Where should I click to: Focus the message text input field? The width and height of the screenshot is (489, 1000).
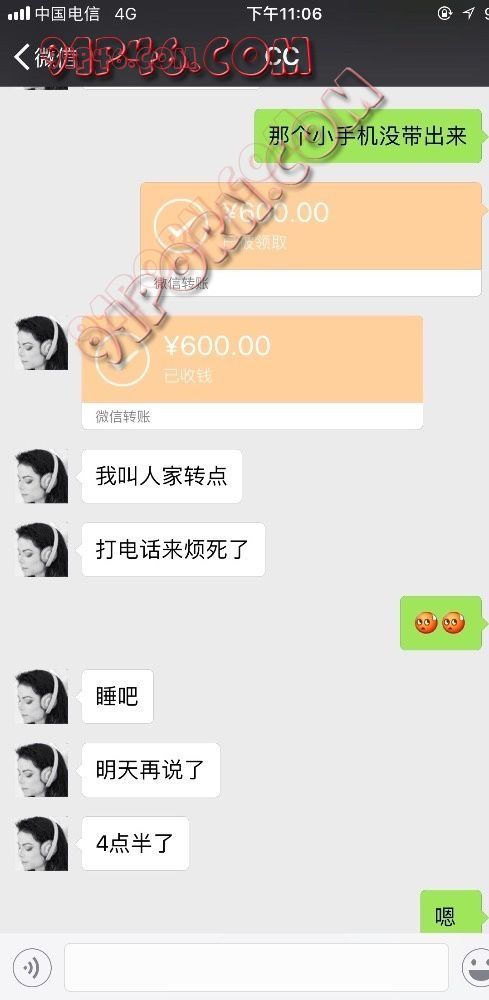(256, 967)
